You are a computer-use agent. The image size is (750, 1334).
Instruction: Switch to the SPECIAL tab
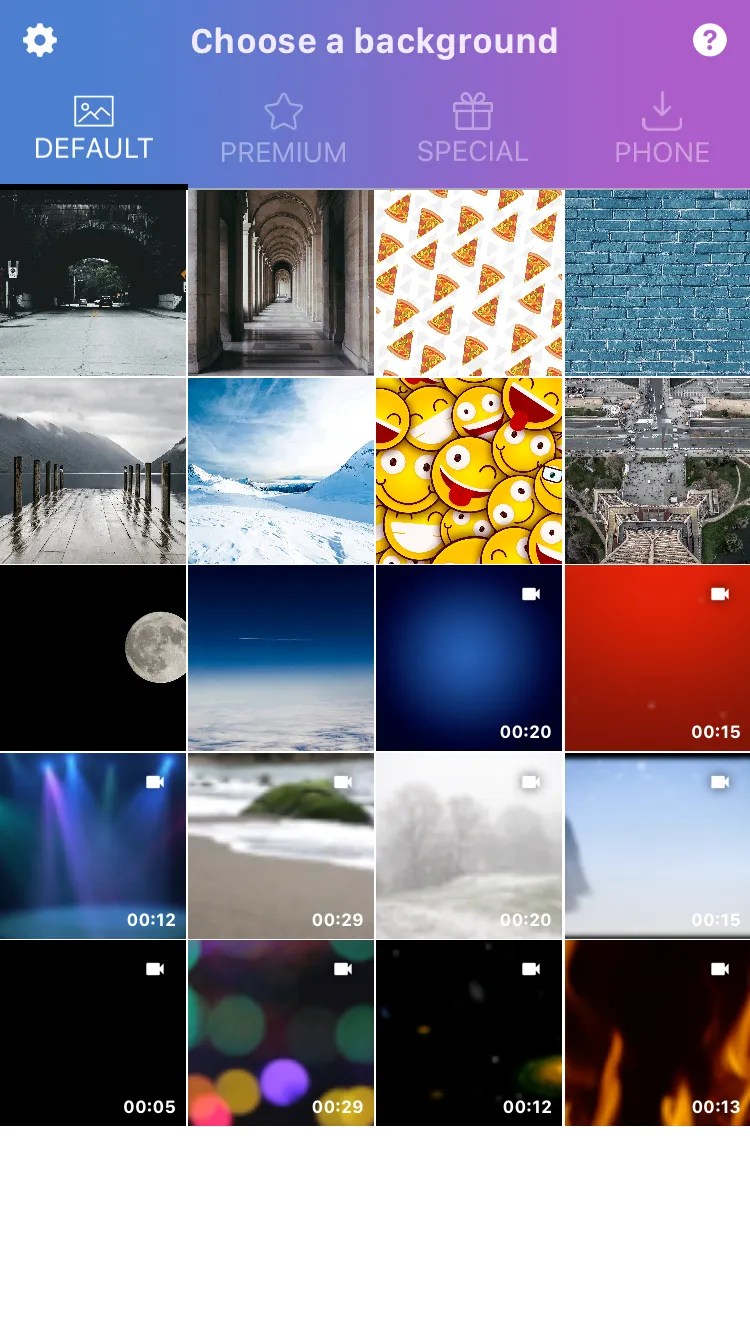pos(472,128)
